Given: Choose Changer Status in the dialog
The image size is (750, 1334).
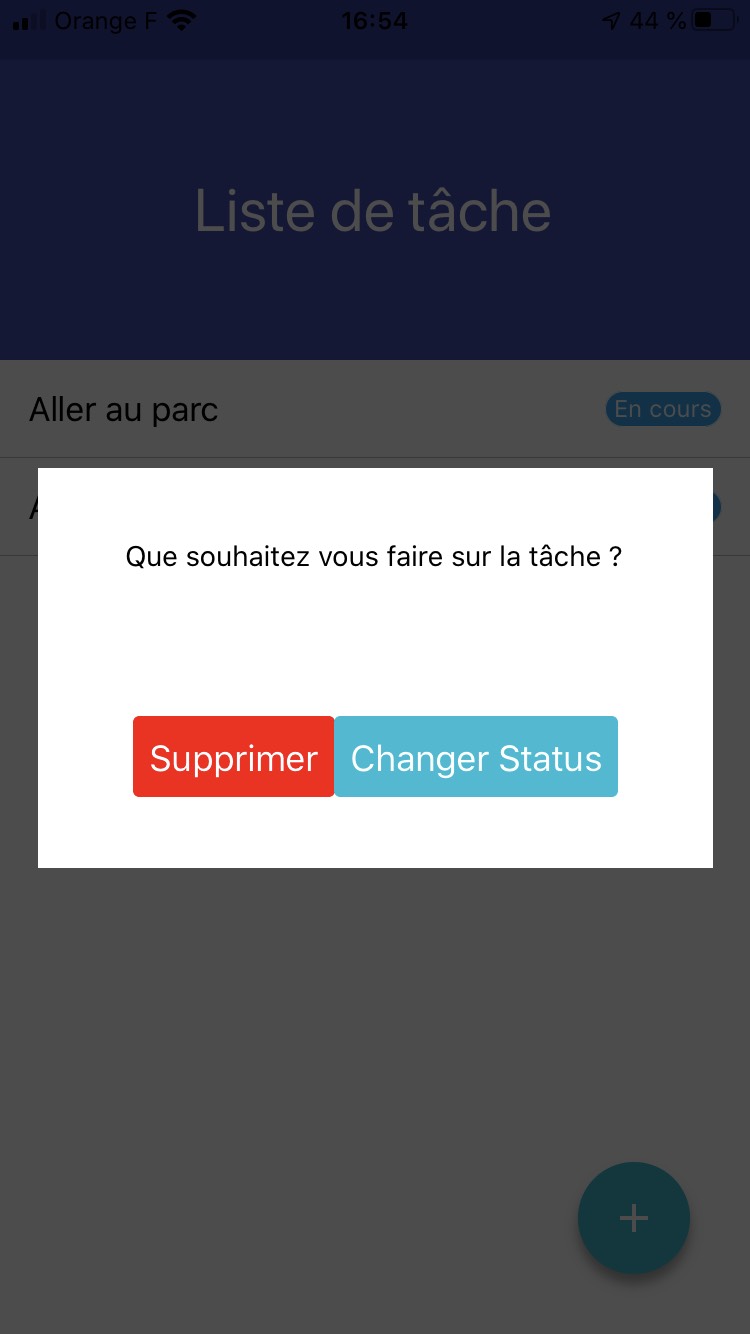Looking at the screenshot, I should tap(476, 757).
